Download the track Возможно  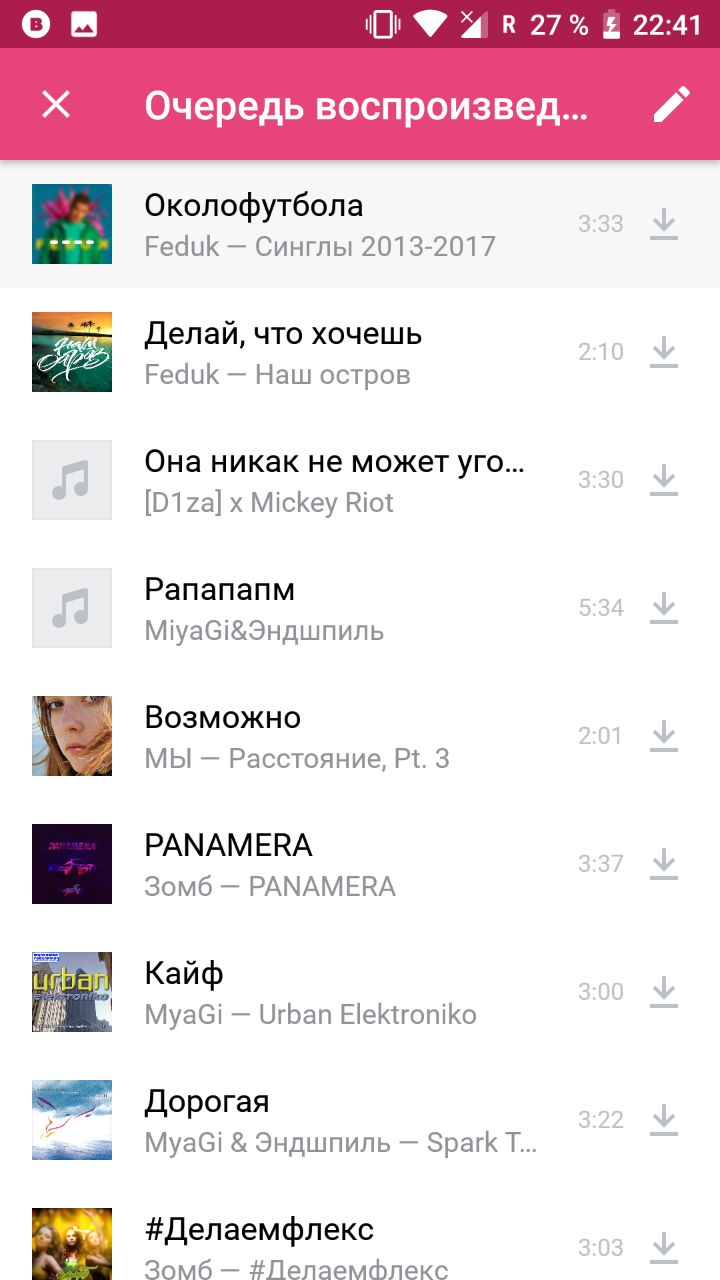click(x=664, y=736)
